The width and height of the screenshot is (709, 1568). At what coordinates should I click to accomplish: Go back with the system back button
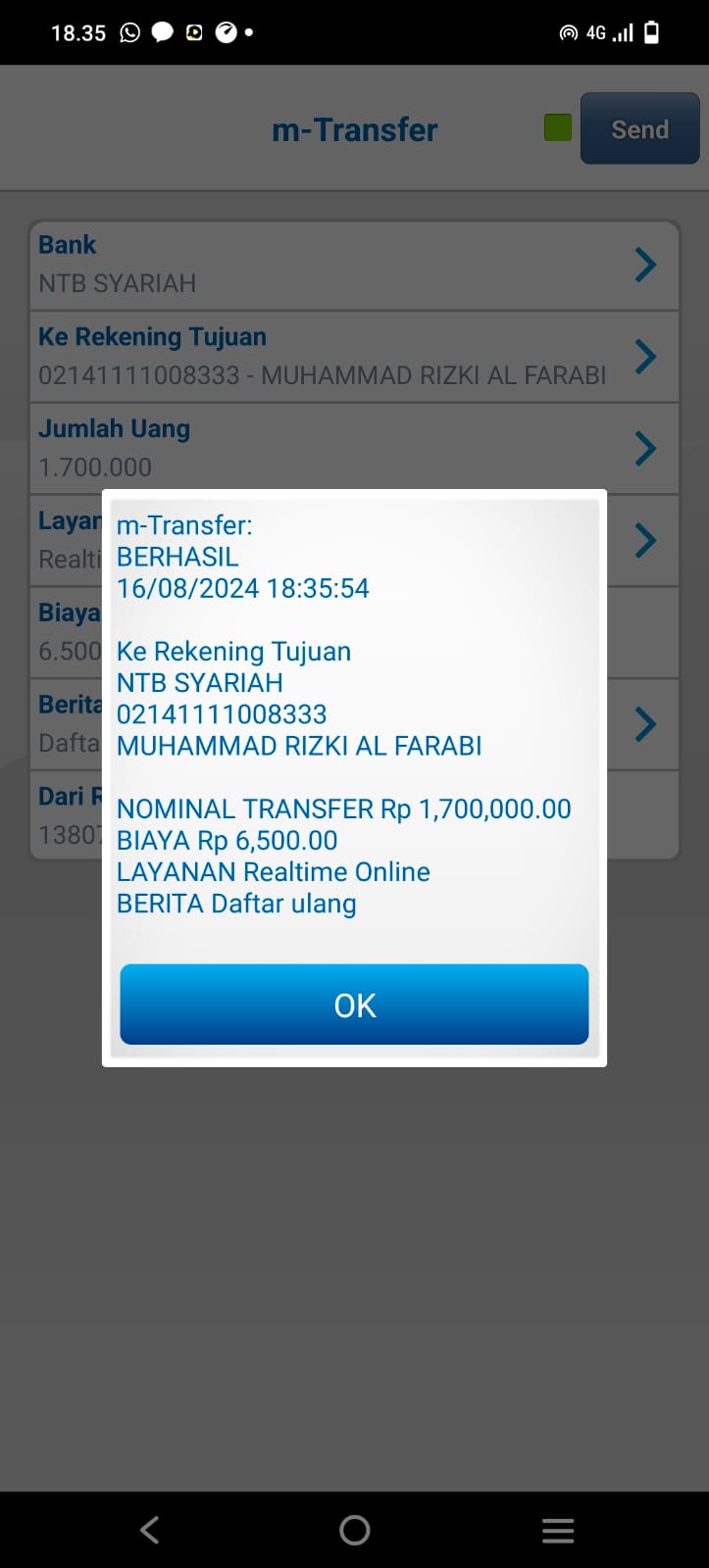[x=149, y=1530]
